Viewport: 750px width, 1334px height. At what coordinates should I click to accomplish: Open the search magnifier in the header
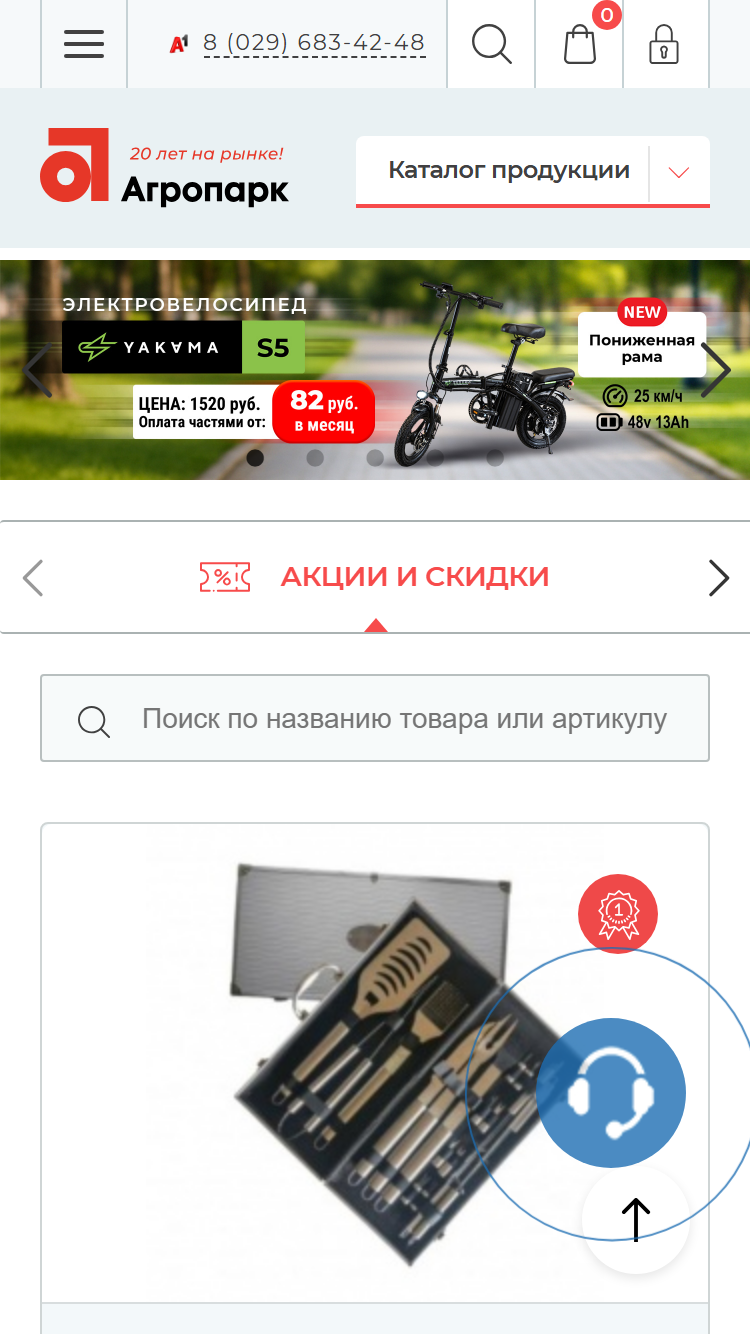click(491, 44)
